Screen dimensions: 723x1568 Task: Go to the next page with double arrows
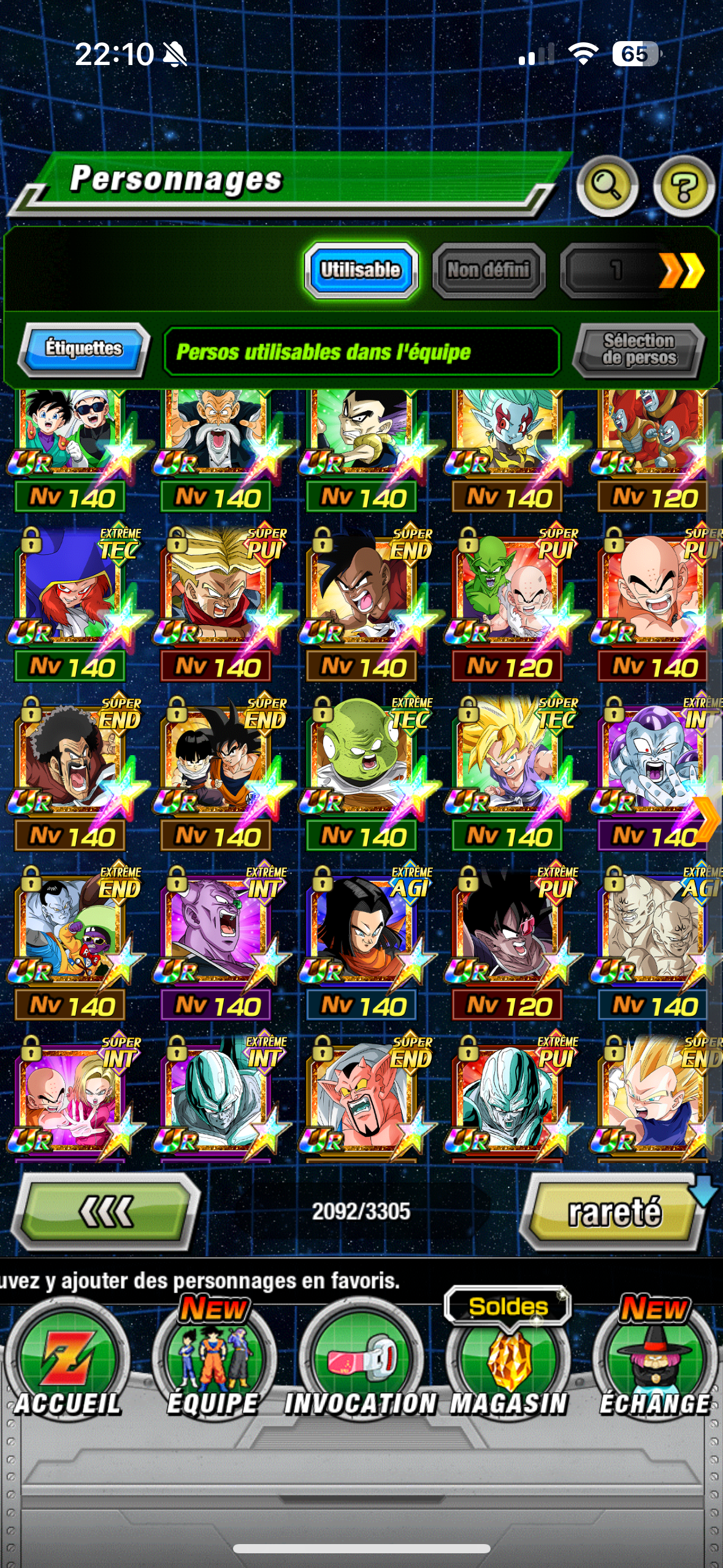(681, 270)
